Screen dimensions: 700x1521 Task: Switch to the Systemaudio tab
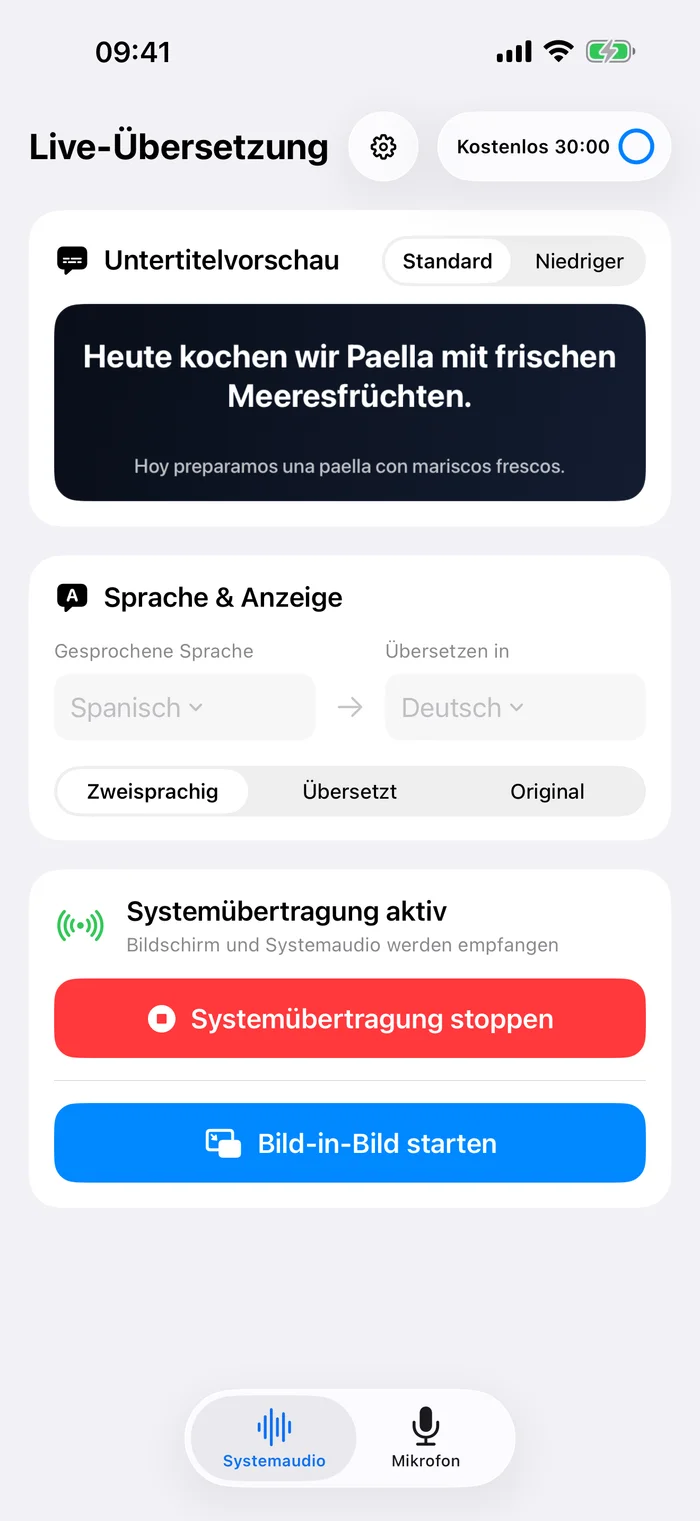pos(274,1439)
